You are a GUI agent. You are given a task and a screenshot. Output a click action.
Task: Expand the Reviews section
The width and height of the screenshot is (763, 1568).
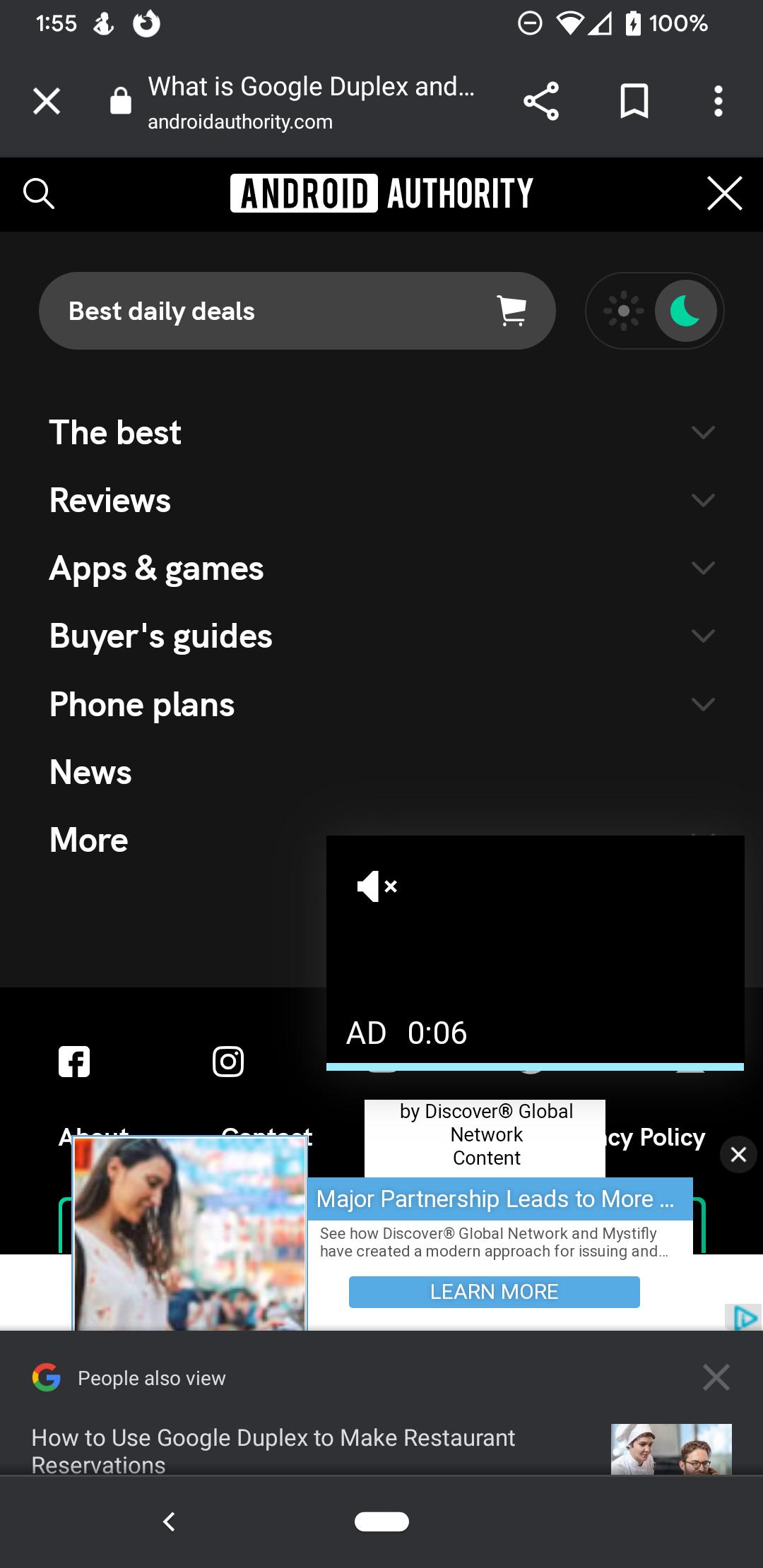703,501
